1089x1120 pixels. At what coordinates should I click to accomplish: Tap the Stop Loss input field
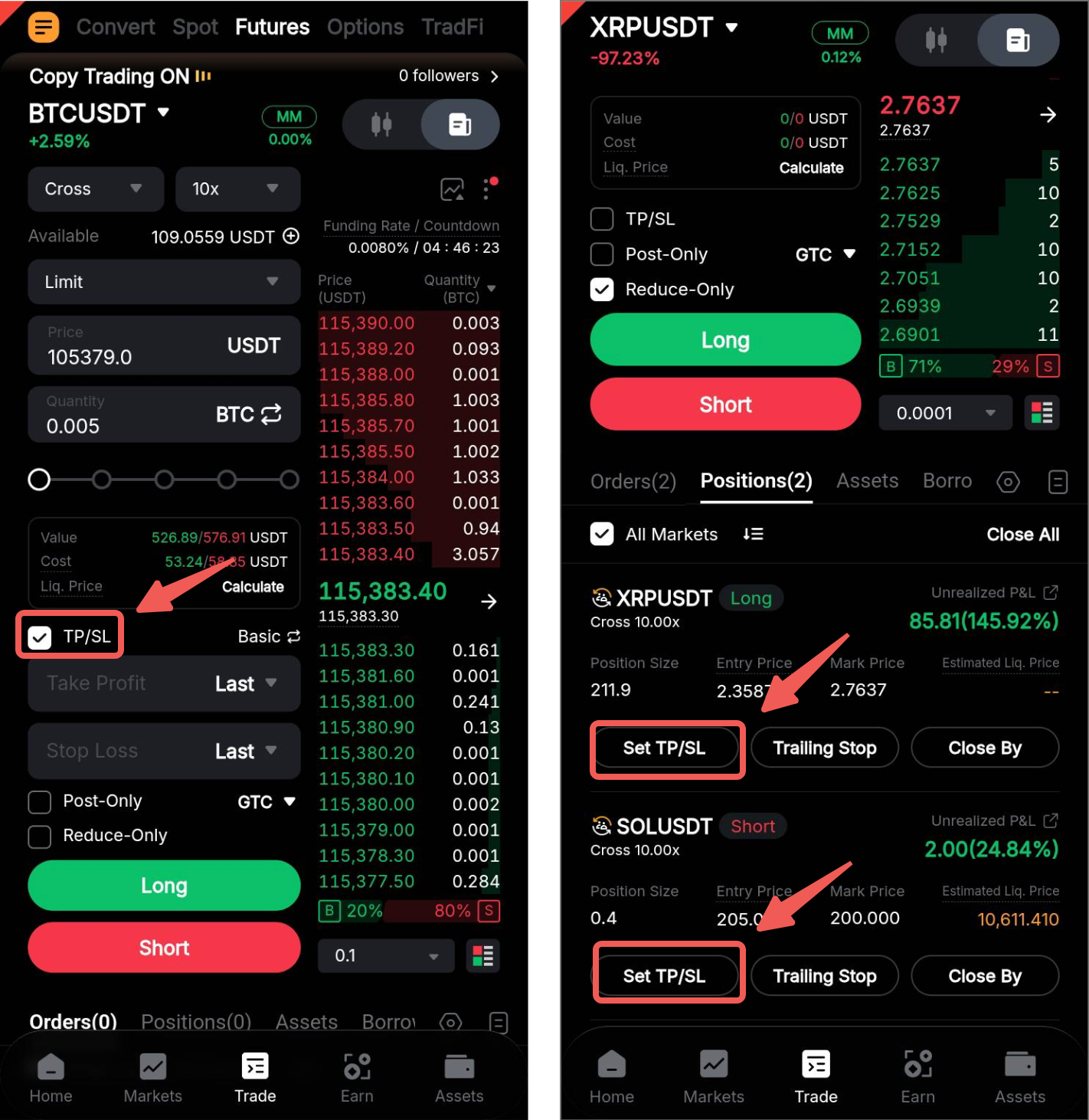[x=164, y=751]
